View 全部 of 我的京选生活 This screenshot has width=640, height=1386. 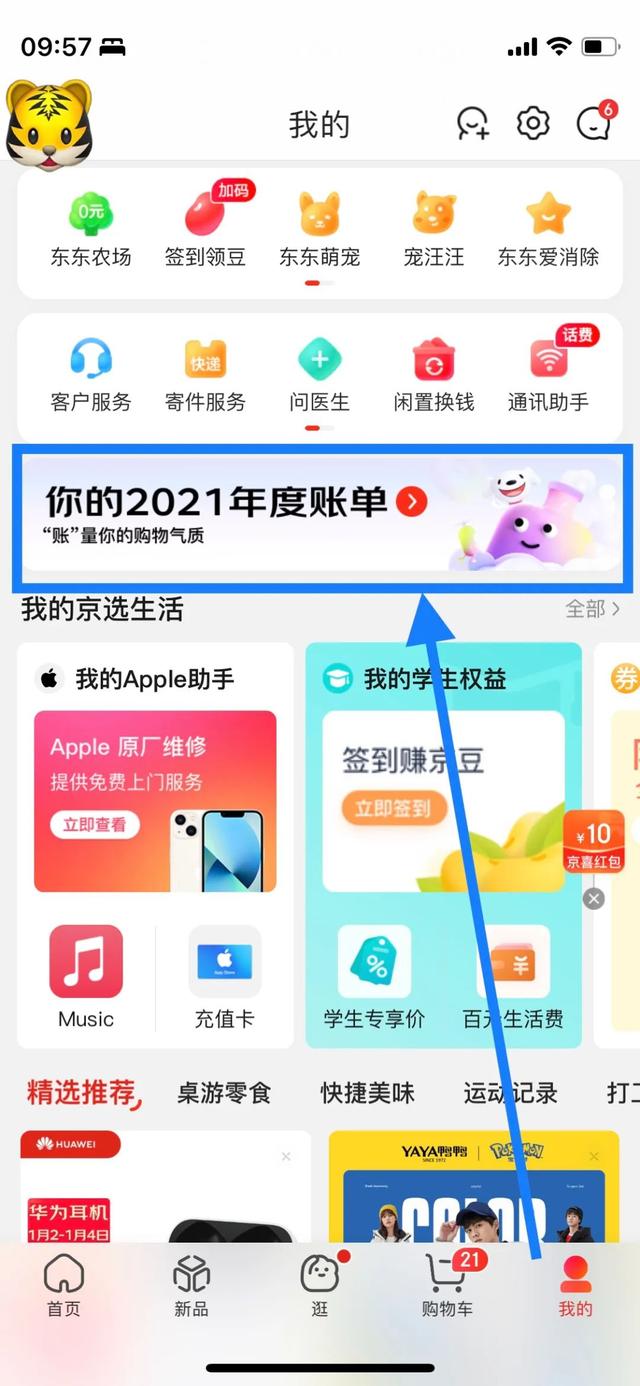592,608
